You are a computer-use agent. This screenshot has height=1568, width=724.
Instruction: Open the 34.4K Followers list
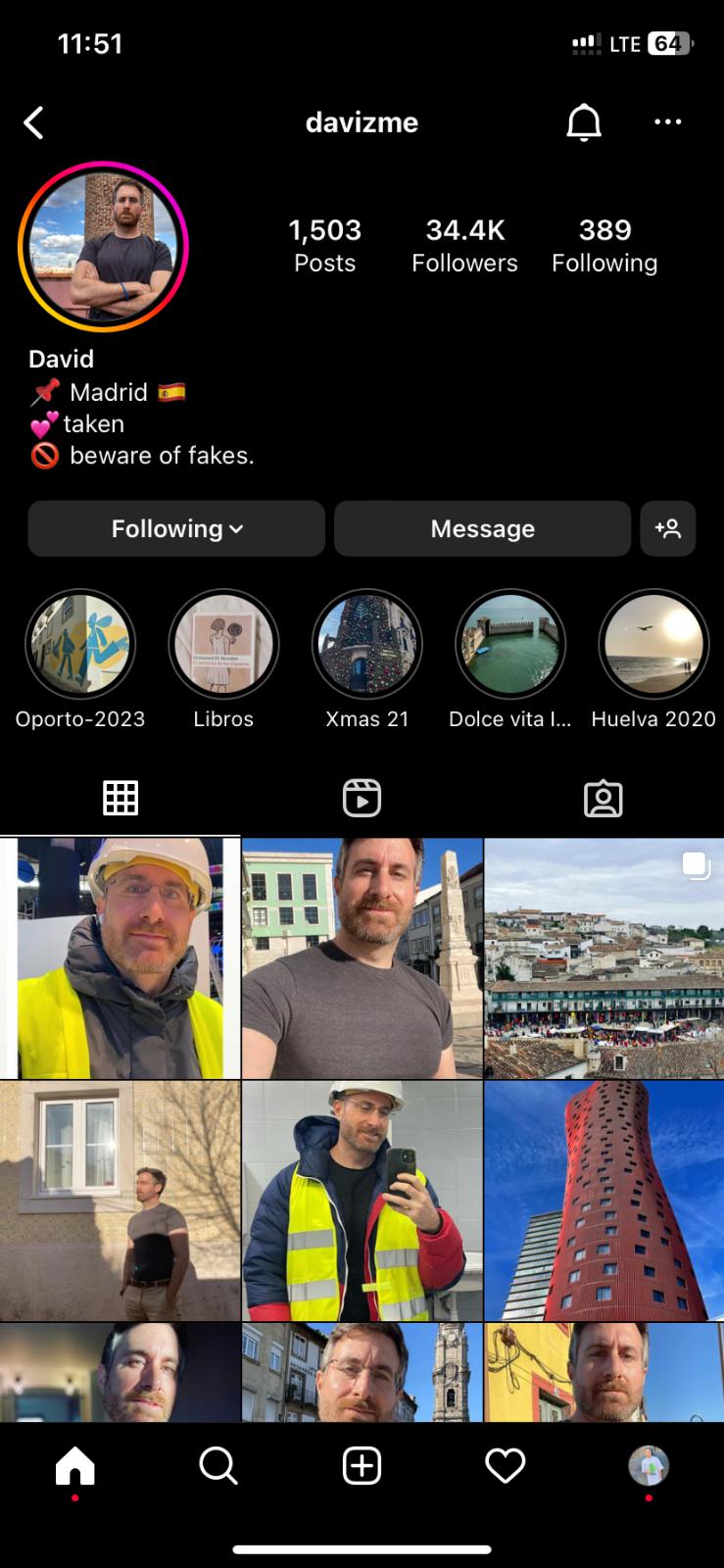click(x=464, y=245)
